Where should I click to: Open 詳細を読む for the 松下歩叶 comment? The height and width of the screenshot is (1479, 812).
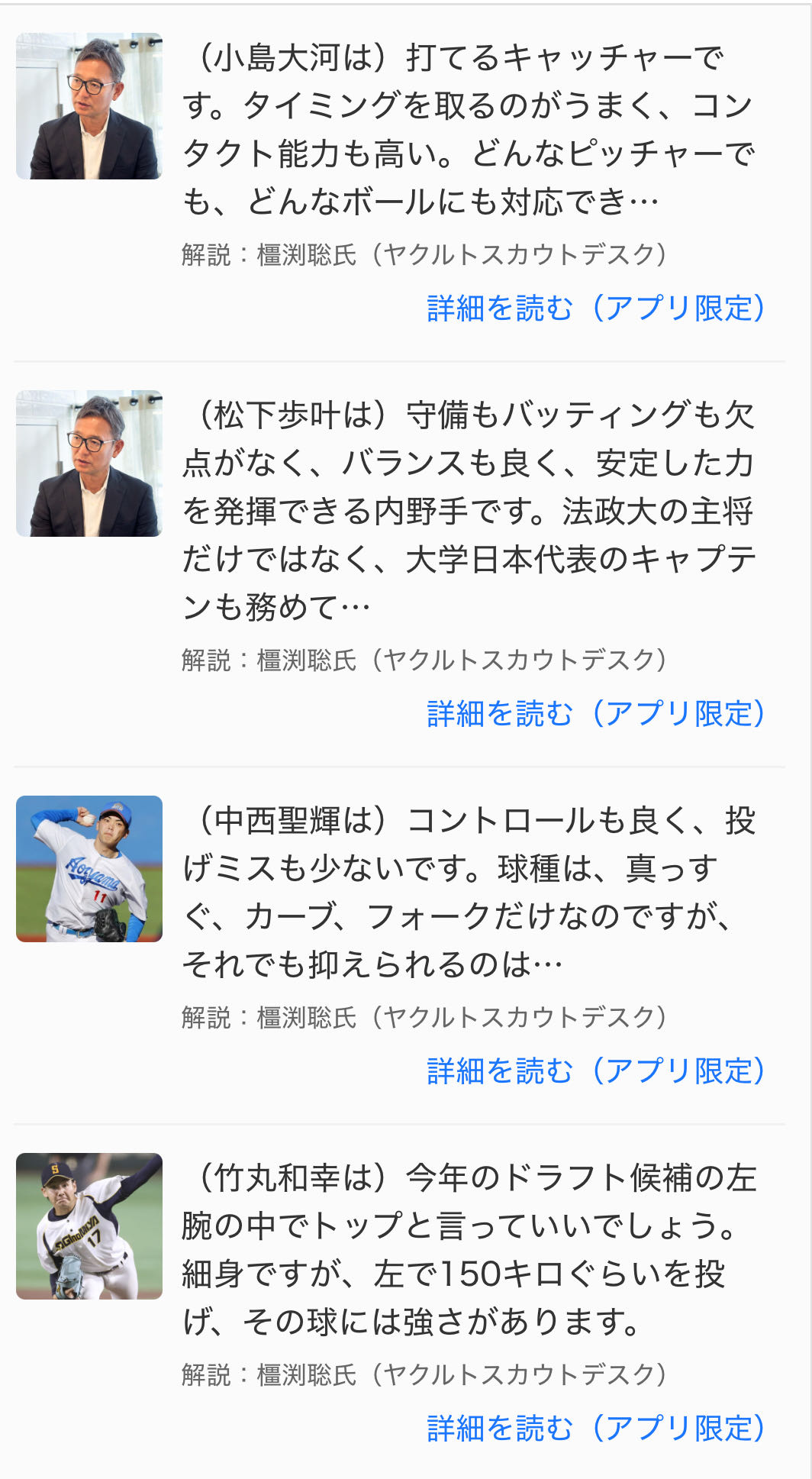595,714
